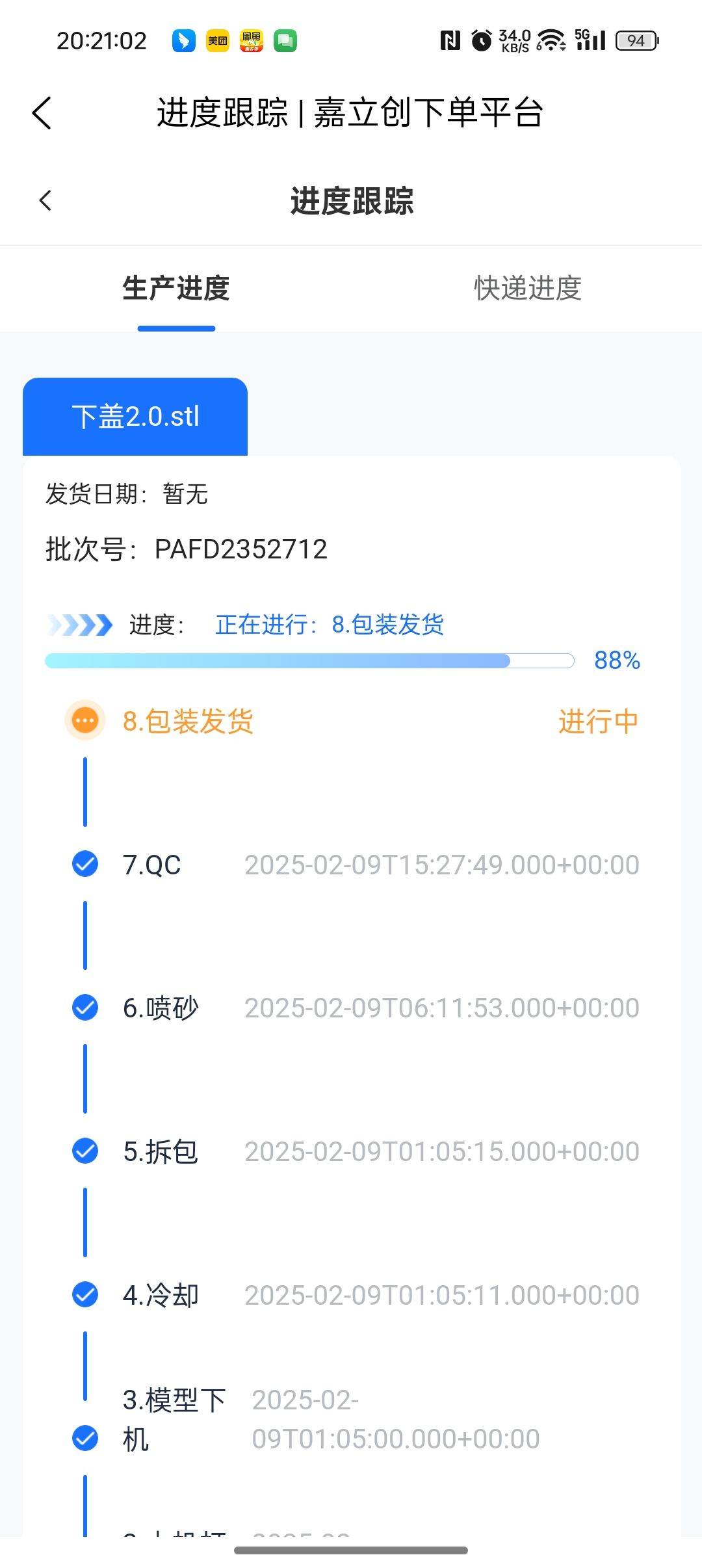Go back using the inner 进度跟踪 arrow
The height and width of the screenshot is (1568, 702).
pos(45,200)
